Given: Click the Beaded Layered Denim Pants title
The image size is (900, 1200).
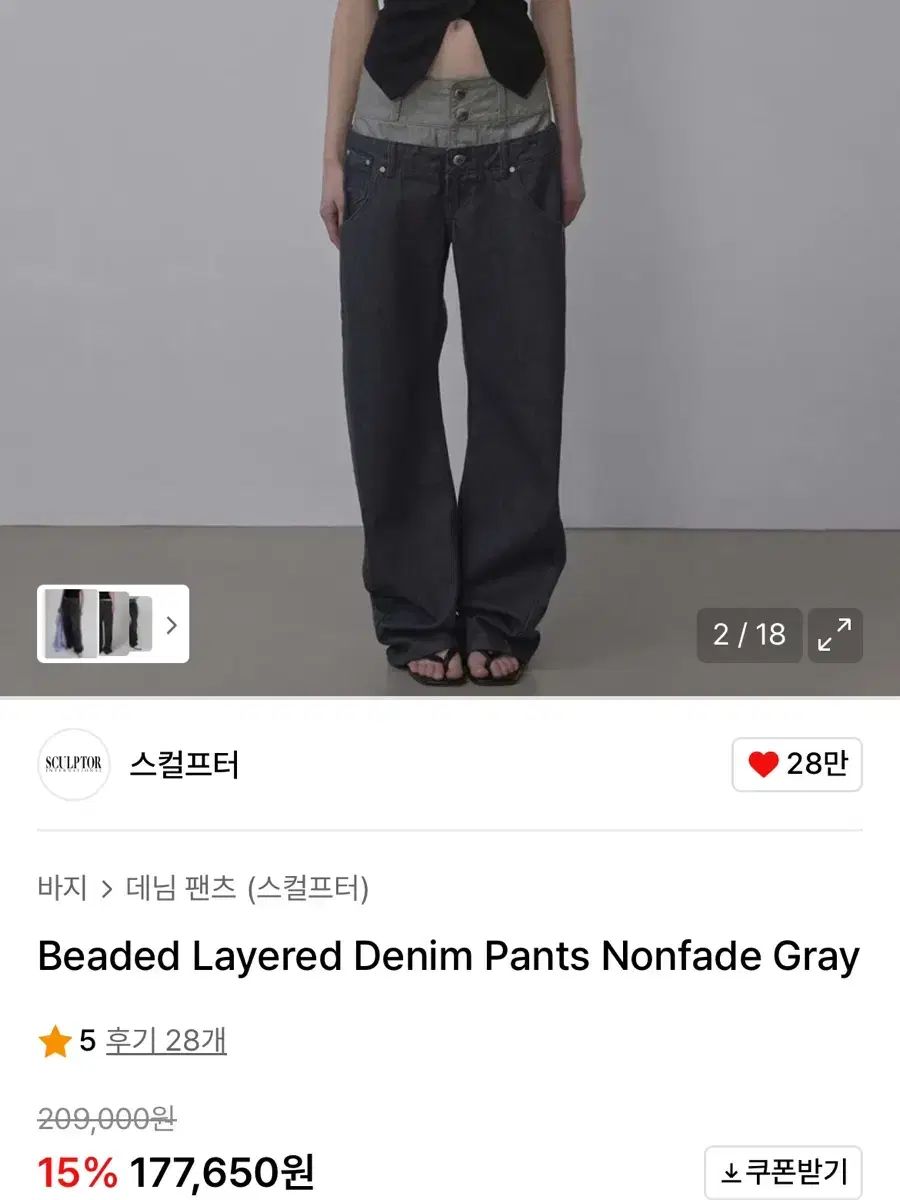Looking at the screenshot, I should [x=448, y=957].
